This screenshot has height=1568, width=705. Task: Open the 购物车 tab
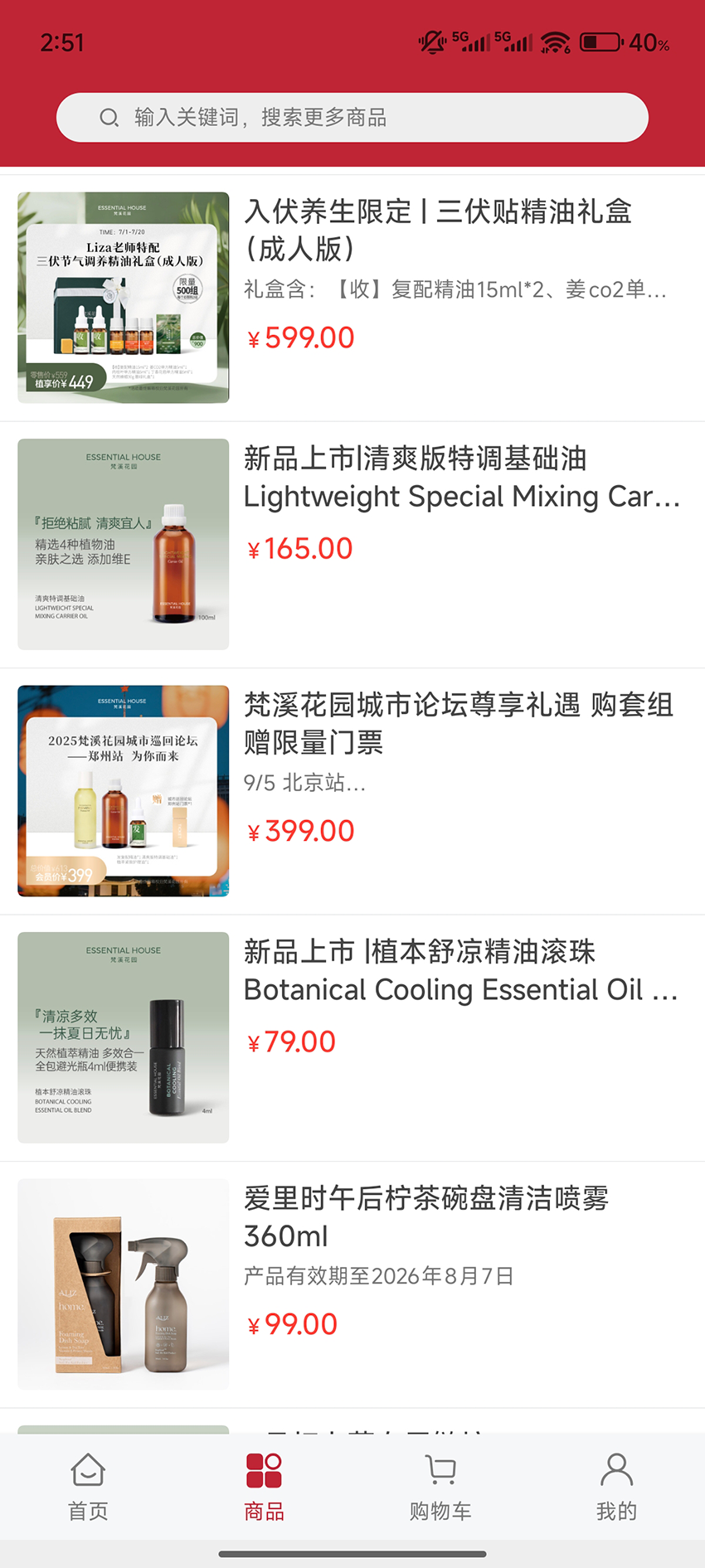click(x=440, y=1486)
